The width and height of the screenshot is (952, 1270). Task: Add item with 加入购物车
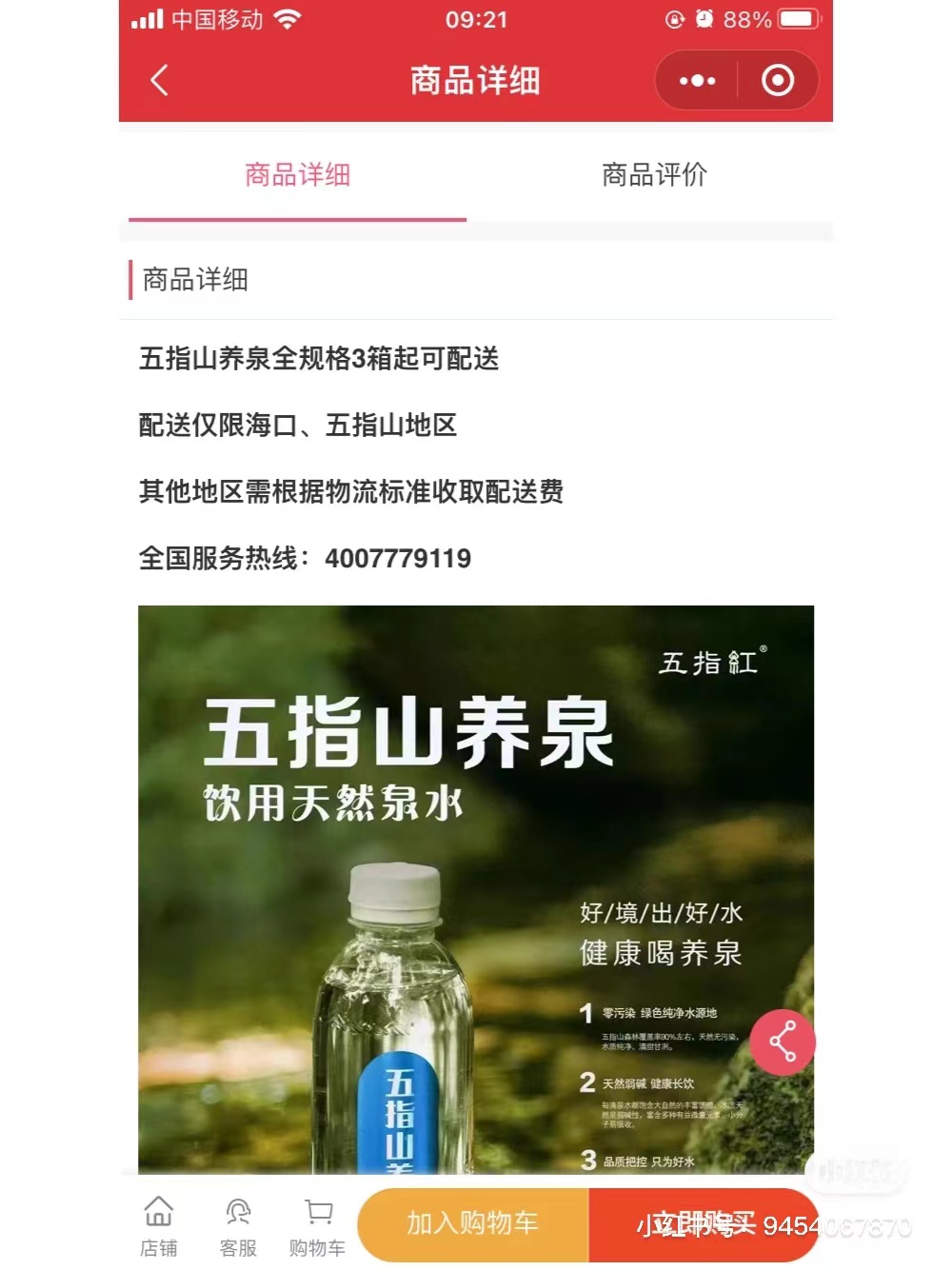point(473,1223)
